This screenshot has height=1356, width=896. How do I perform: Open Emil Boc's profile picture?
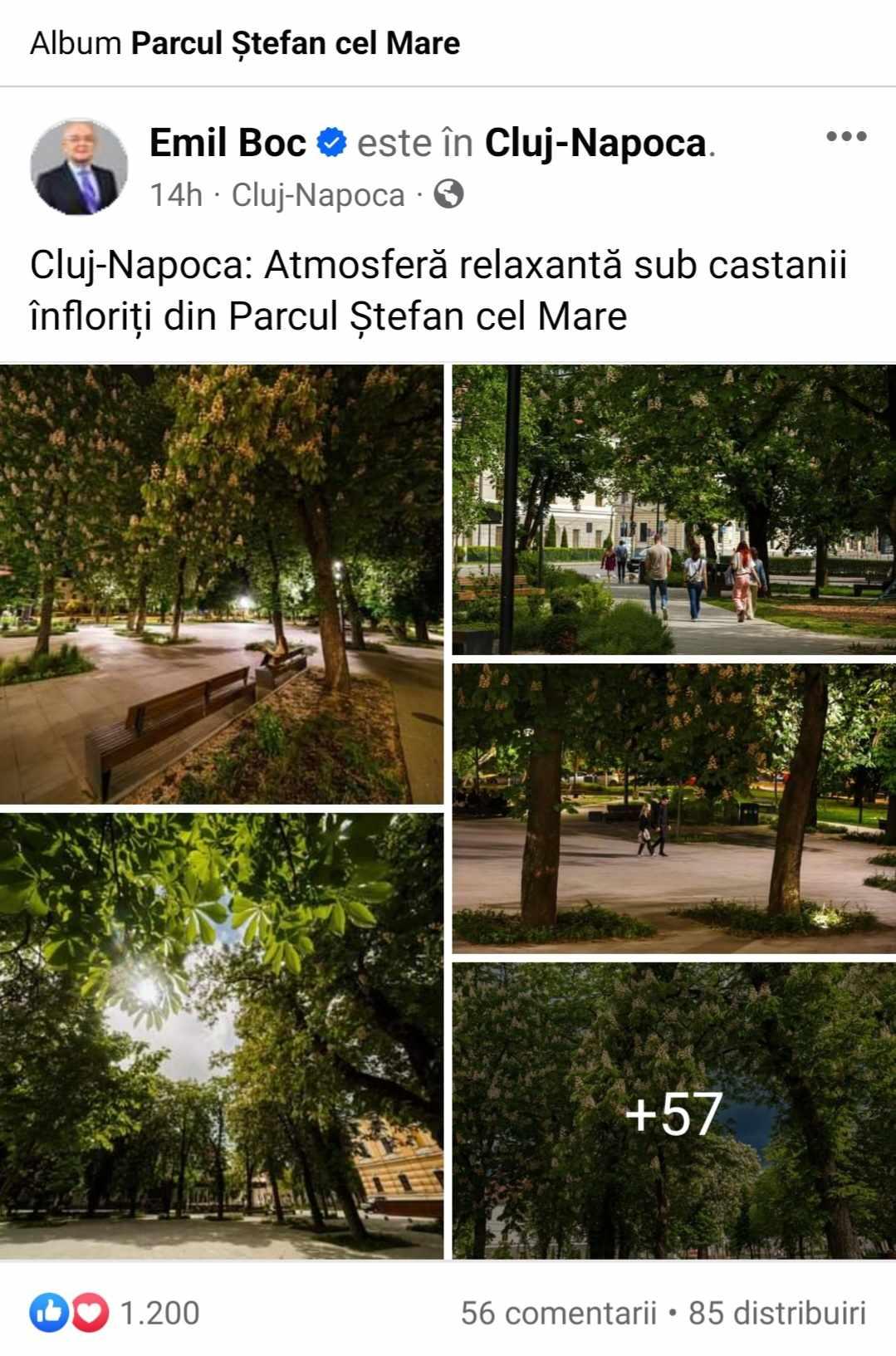(80, 166)
